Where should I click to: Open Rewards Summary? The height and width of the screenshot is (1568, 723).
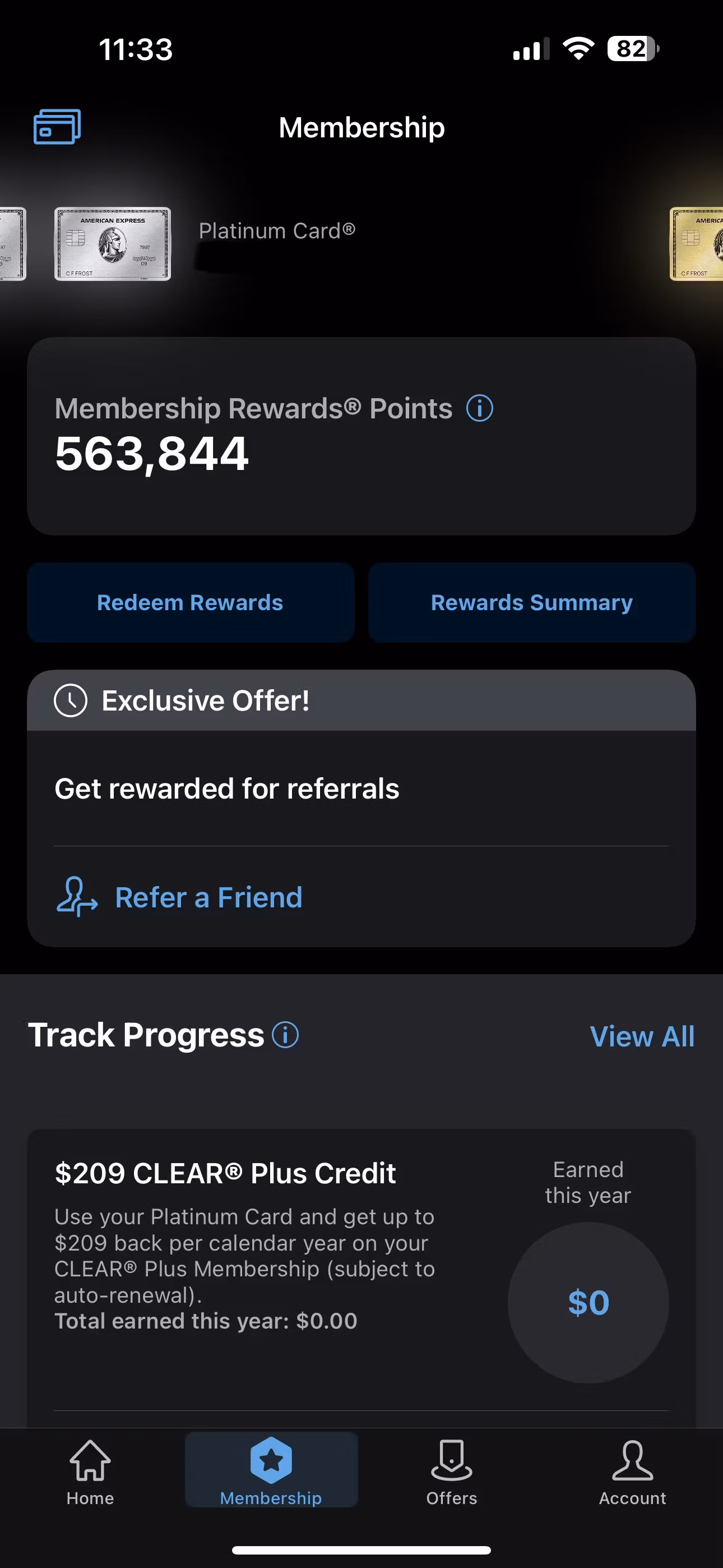tap(531, 603)
